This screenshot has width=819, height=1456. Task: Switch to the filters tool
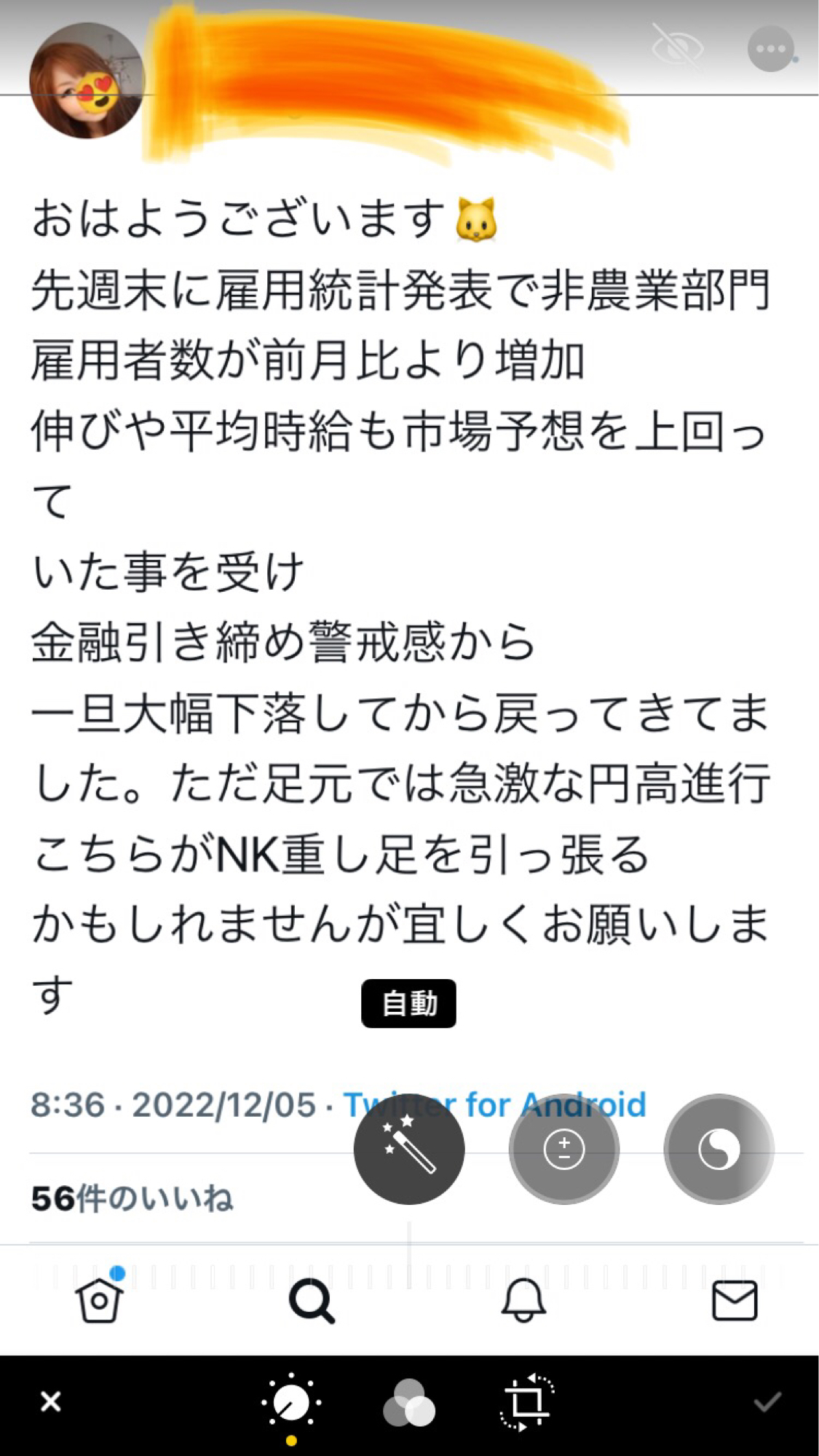click(408, 1403)
